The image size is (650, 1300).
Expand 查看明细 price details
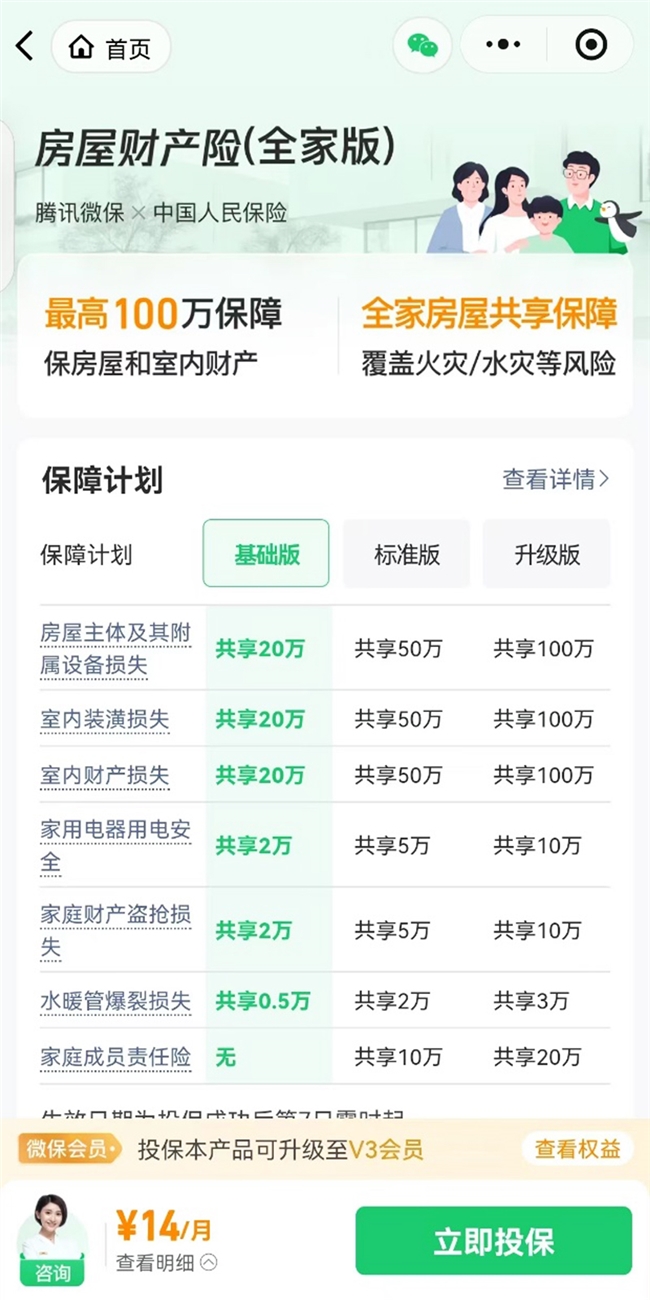165,1263
